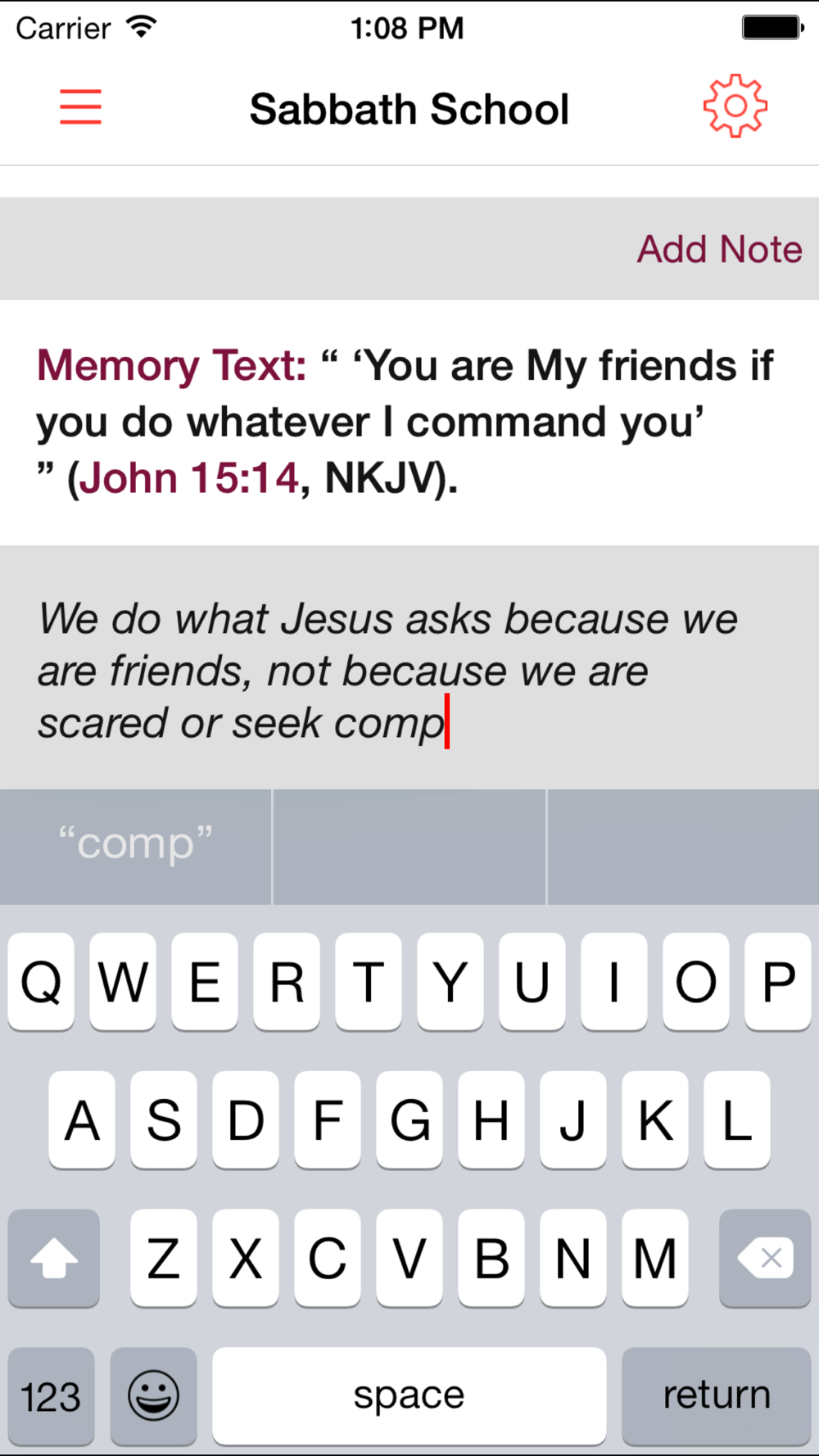Open the John 15:14 verse link
819x1456 pixels.
point(189,477)
